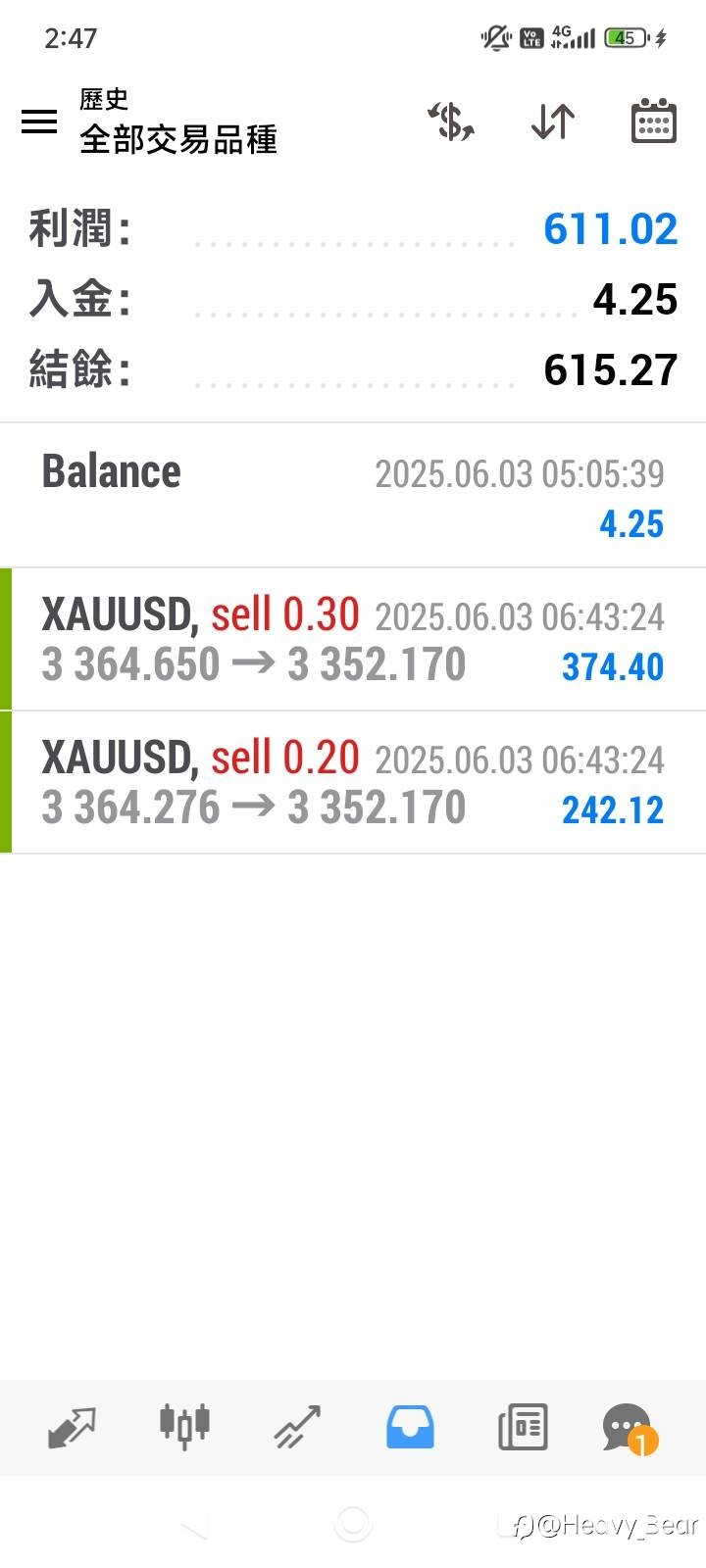Open the XAUUSD sell 0.20 trade
The width and height of the screenshot is (706, 1568).
(353, 782)
